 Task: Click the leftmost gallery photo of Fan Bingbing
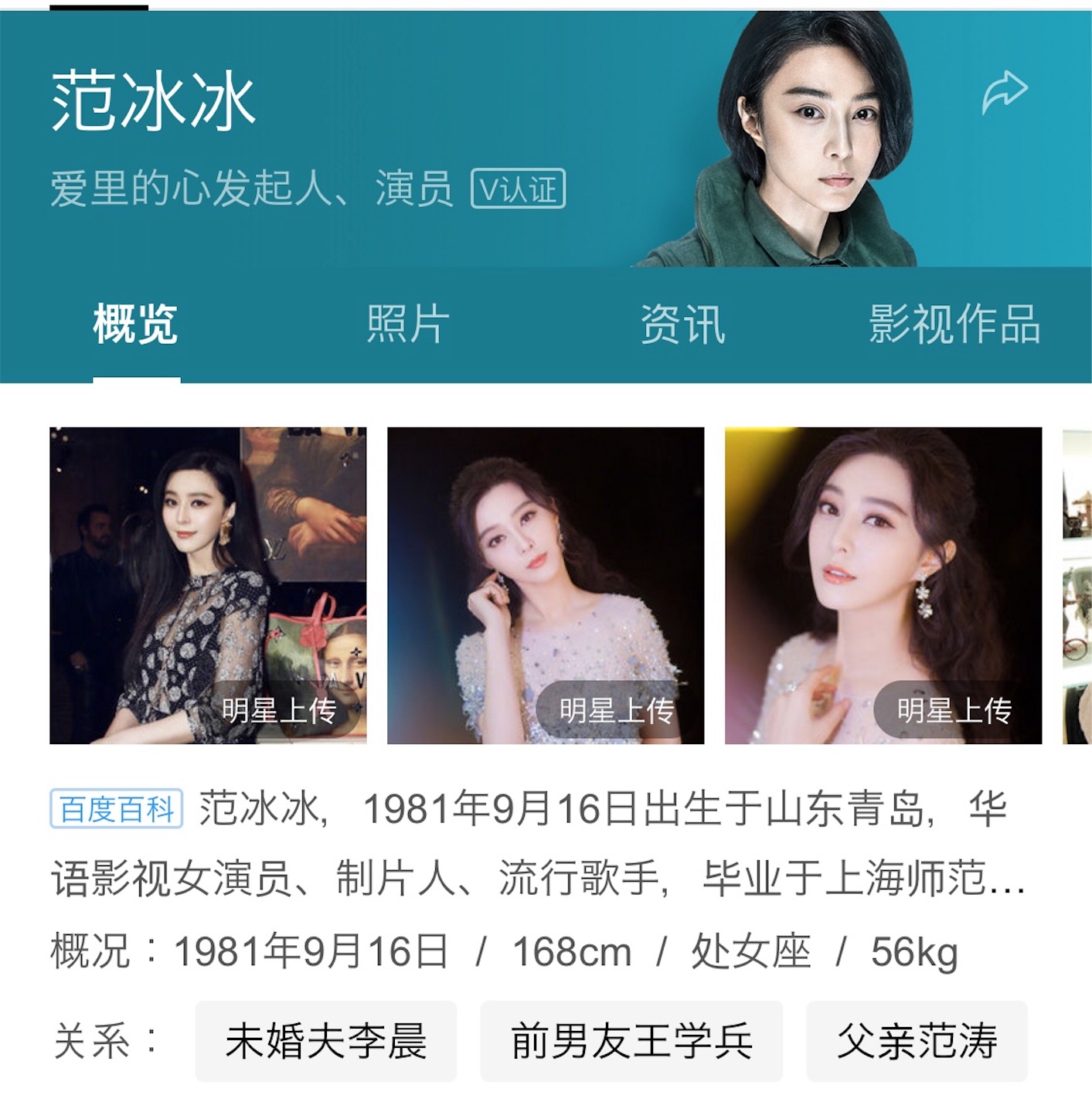tap(209, 583)
